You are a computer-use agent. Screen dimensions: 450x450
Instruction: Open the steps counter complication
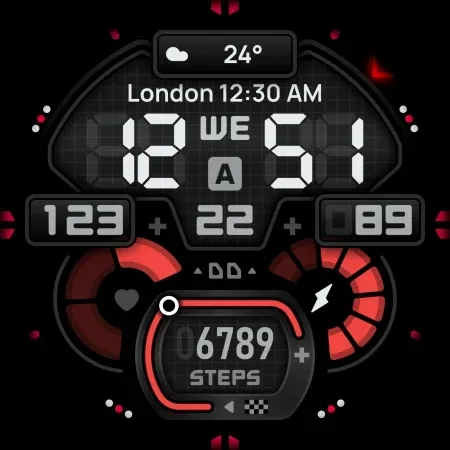[x=225, y=355]
